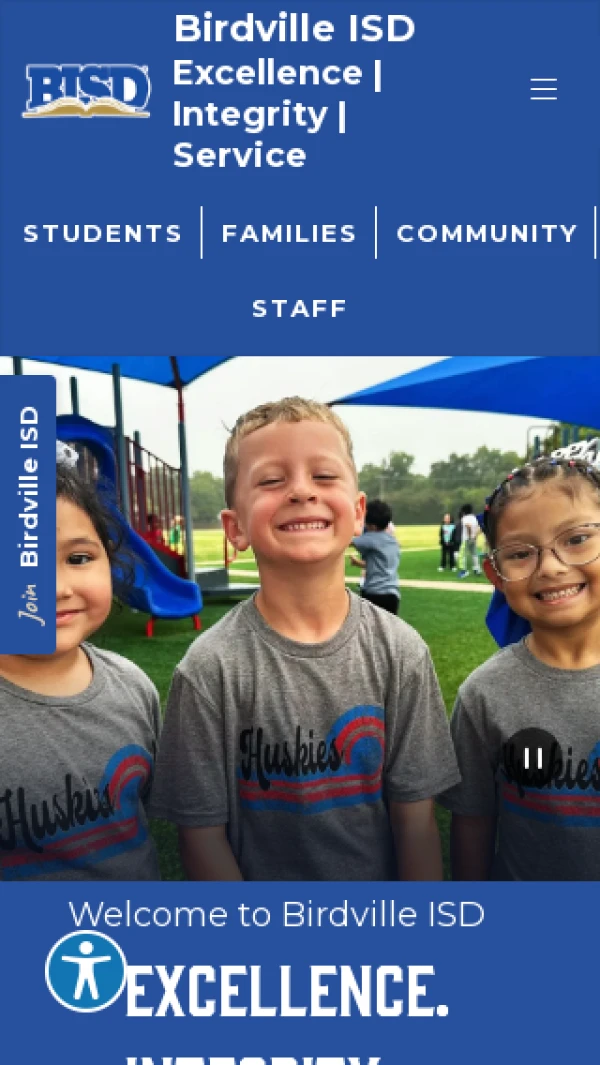Image resolution: width=600 pixels, height=1065 pixels.
Task: Open the accessibility options
Action: click(86, 971)
